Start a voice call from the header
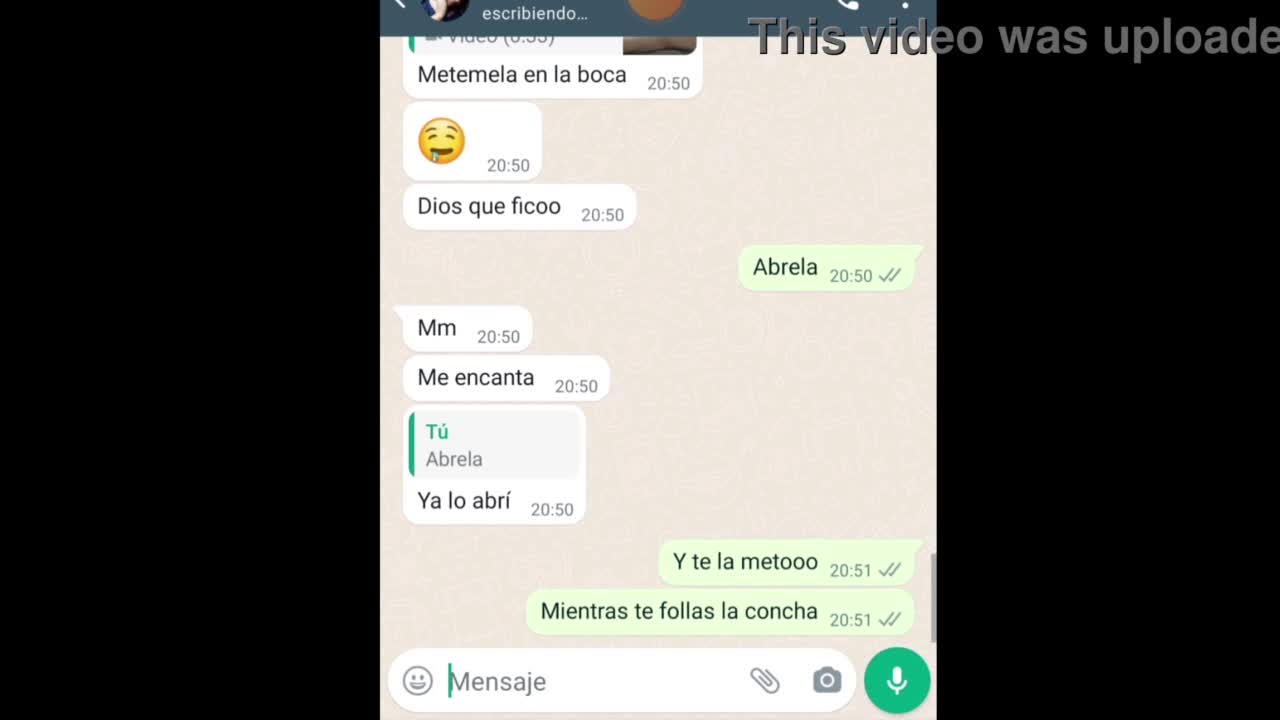 [x=848, y=4]
